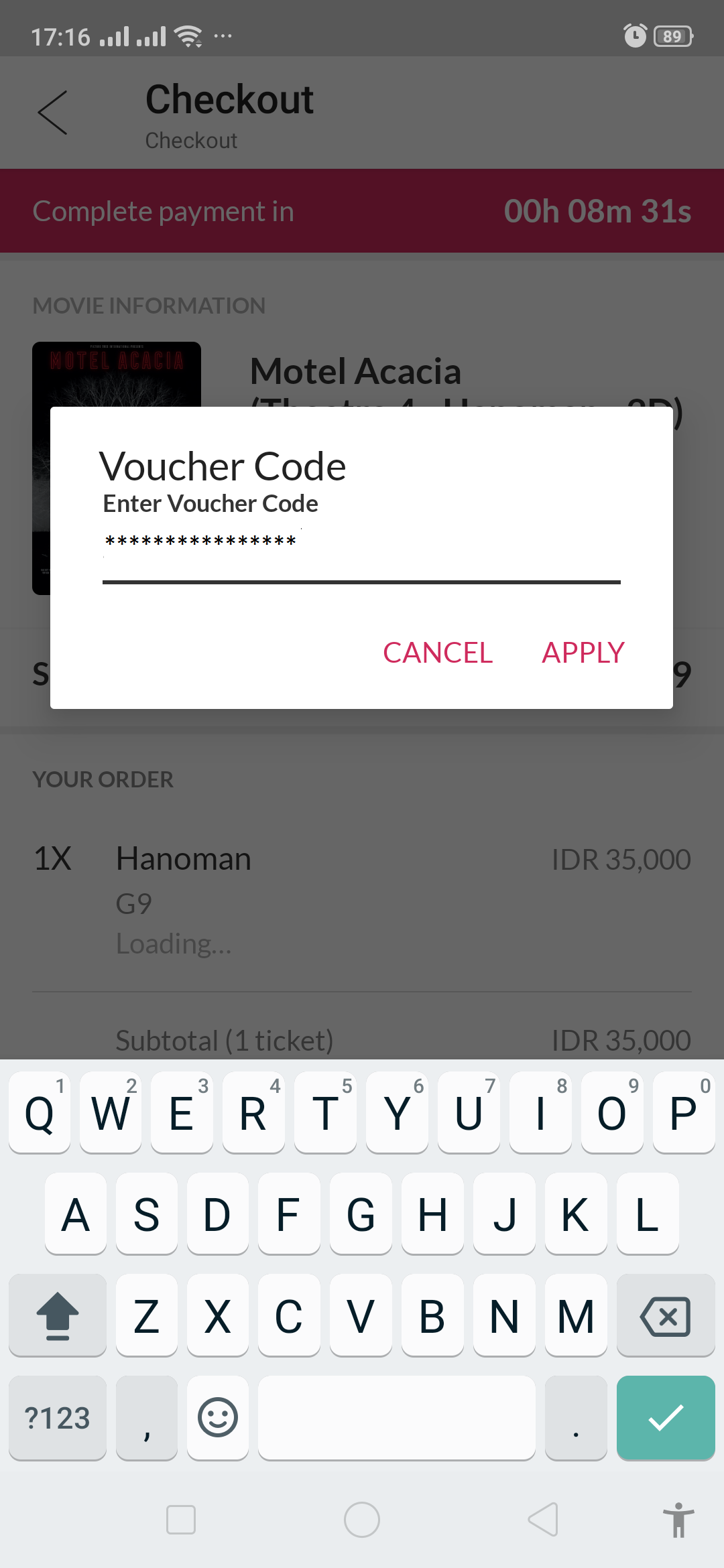This screenshot has height=1568, width=724.
Task: Cancel the voucher code dialog
Action: pyautogui.click(x=438, y=653)
